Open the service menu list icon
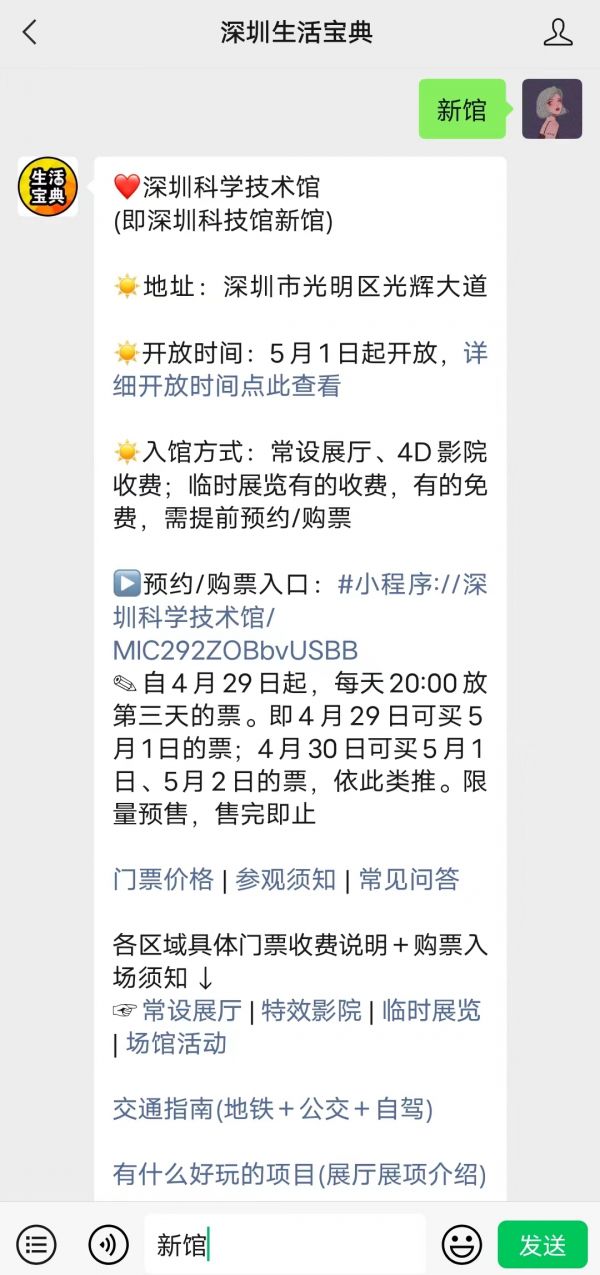The height and width of the screenshot is (1275, 600). point(37,1245)
